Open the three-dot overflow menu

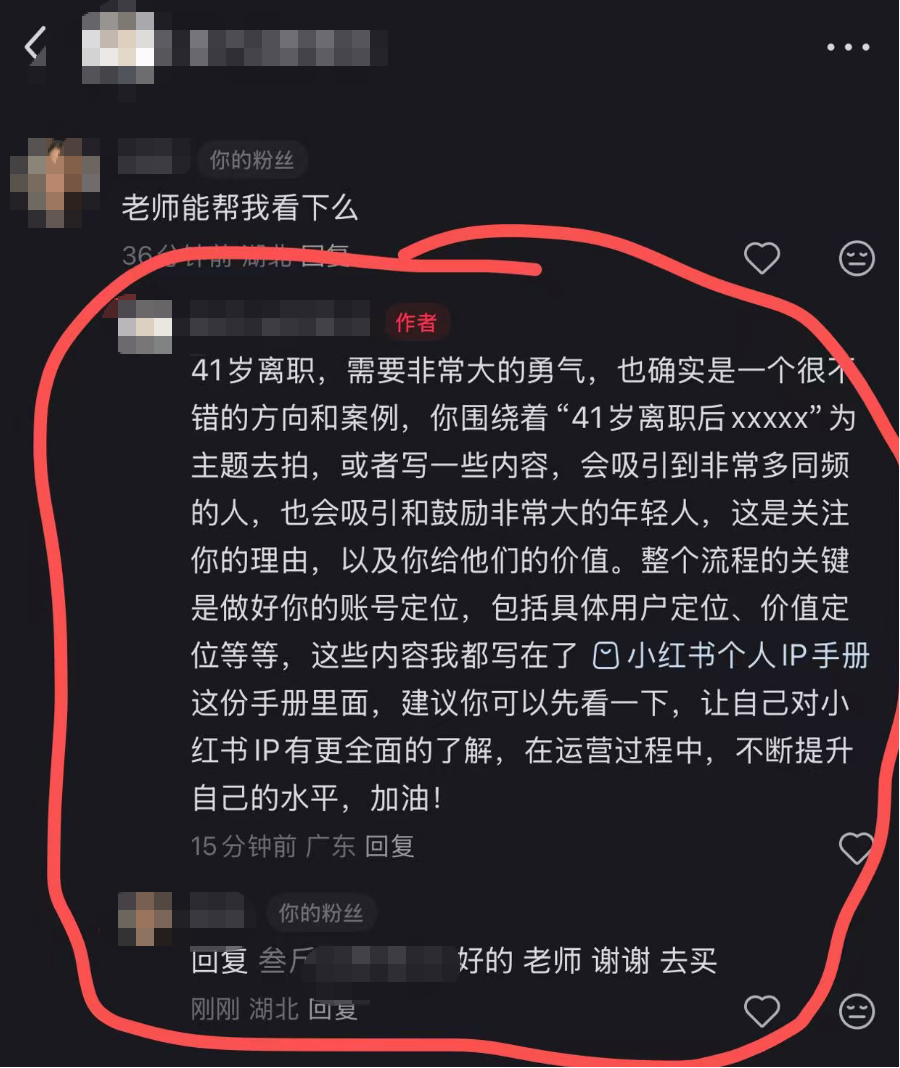click(x=848, y=47)
